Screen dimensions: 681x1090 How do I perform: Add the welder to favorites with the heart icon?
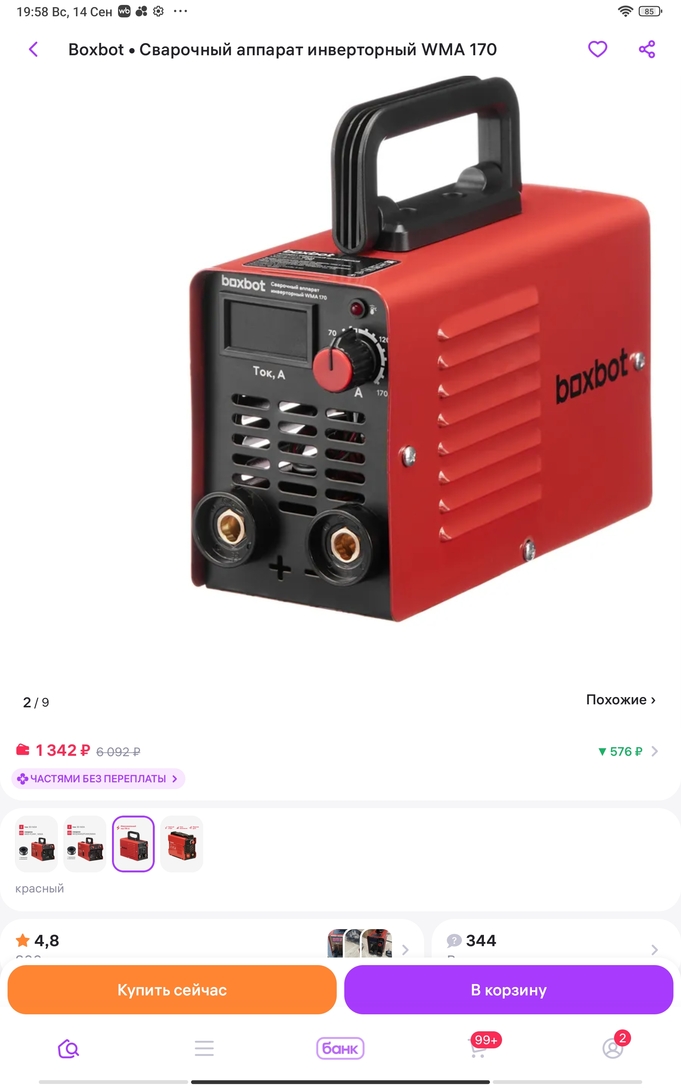coord(597,49)
